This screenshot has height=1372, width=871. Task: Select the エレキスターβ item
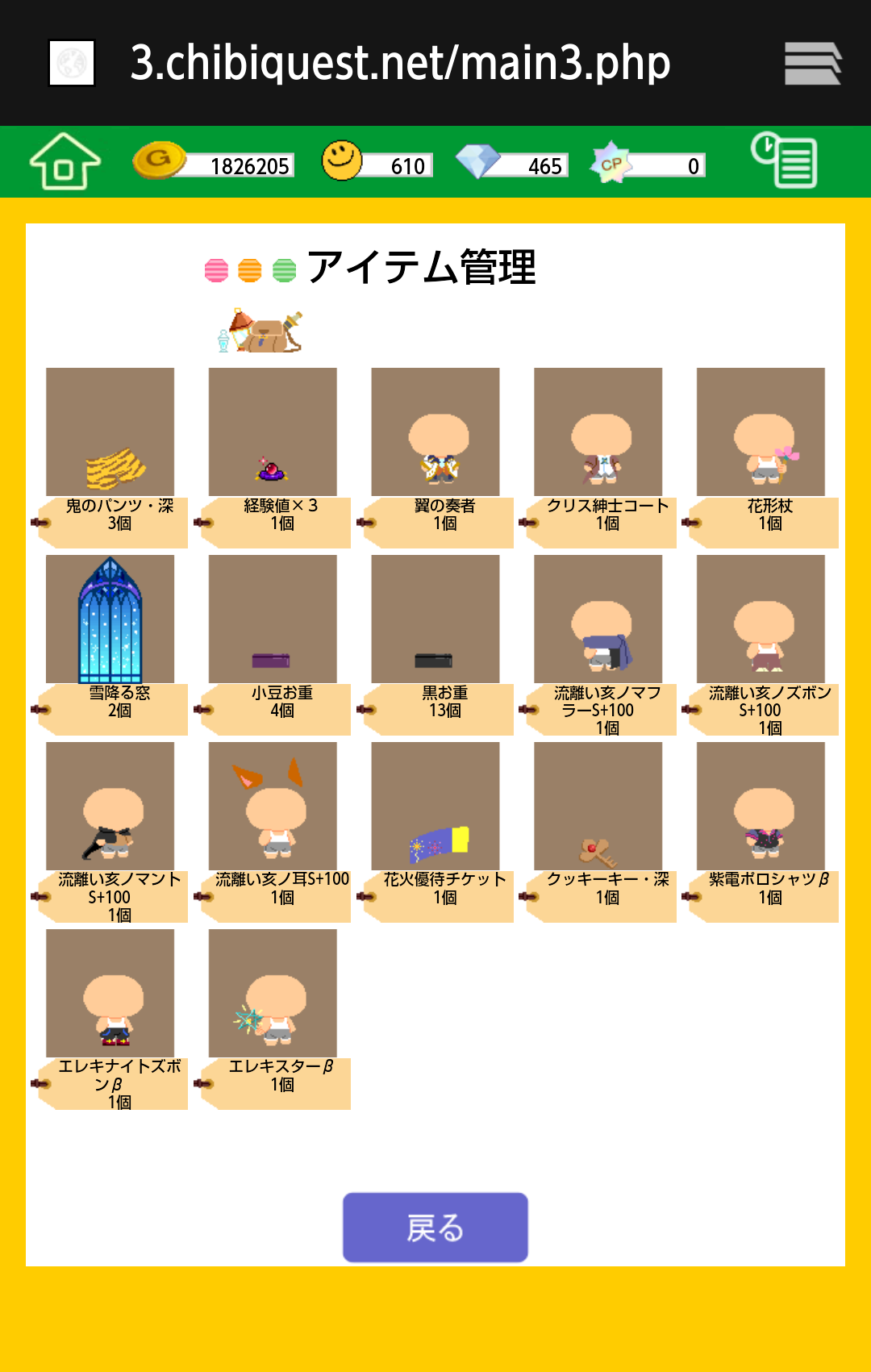click(x=273, y=994)
